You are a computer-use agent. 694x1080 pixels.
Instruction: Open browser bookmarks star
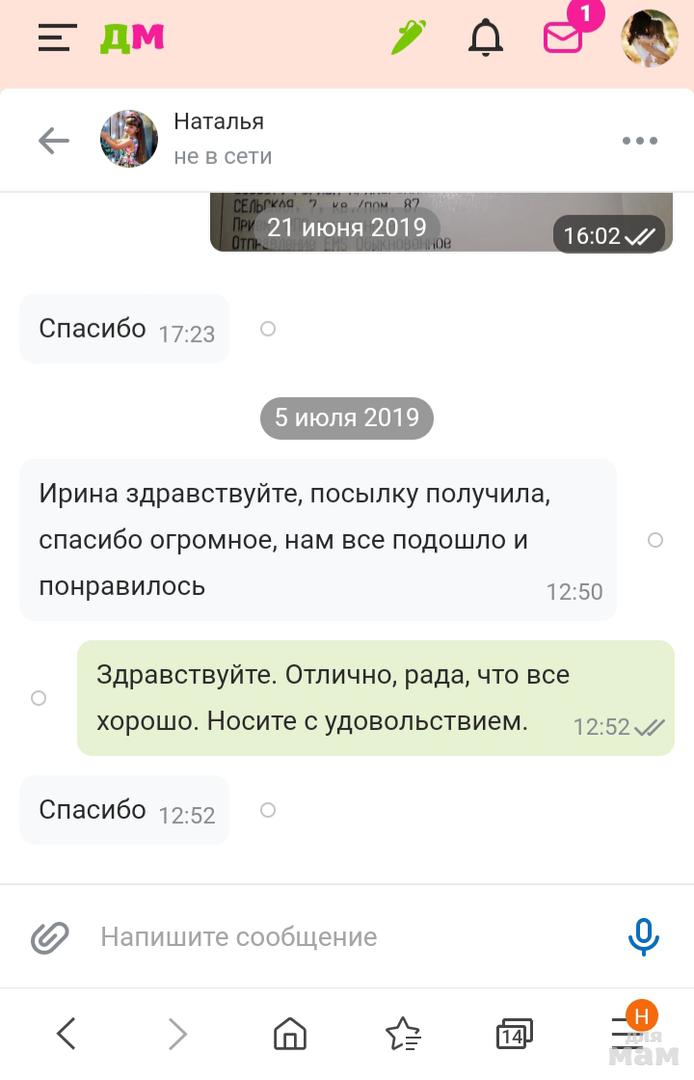403,1033
